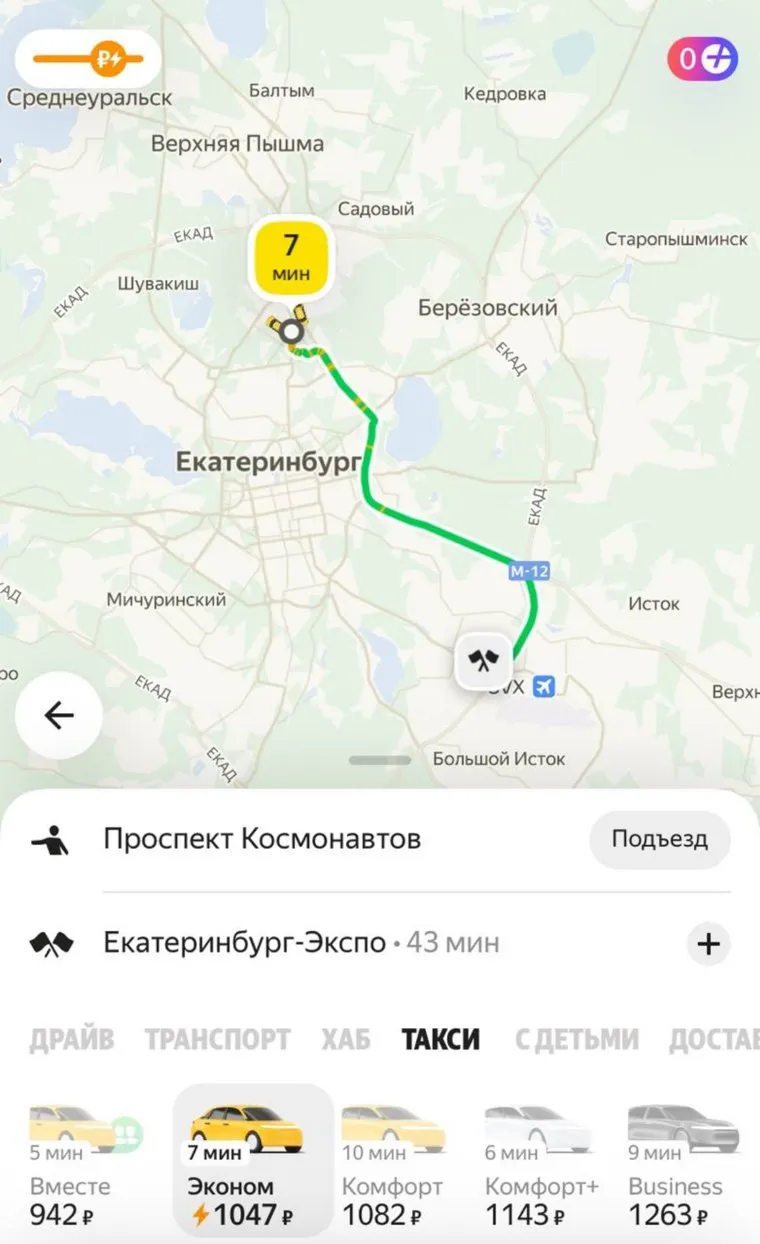This screenshot has width=760, height=1244.
Task: Select the Такси tab
Action: (440, 1039)
